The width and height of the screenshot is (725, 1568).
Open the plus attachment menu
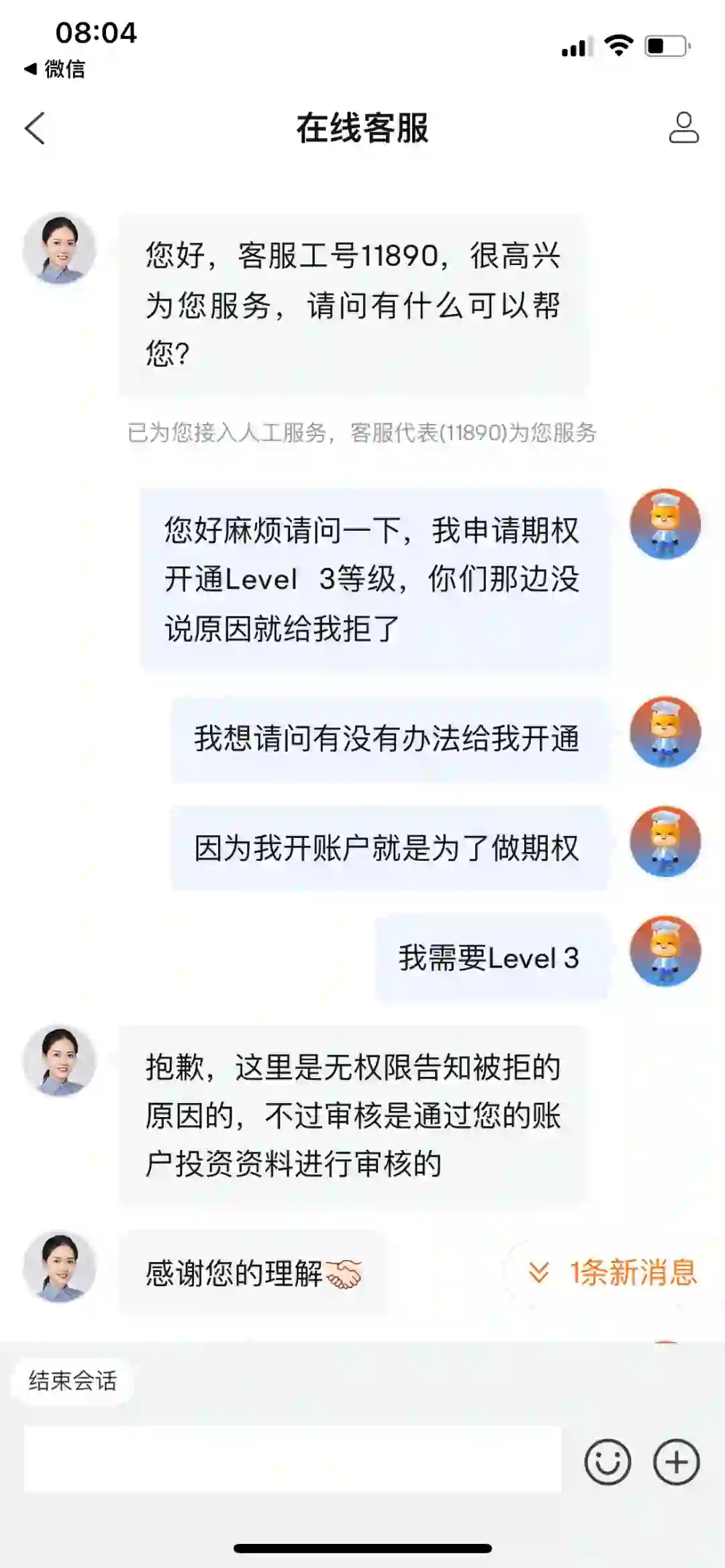[676, 1461]
